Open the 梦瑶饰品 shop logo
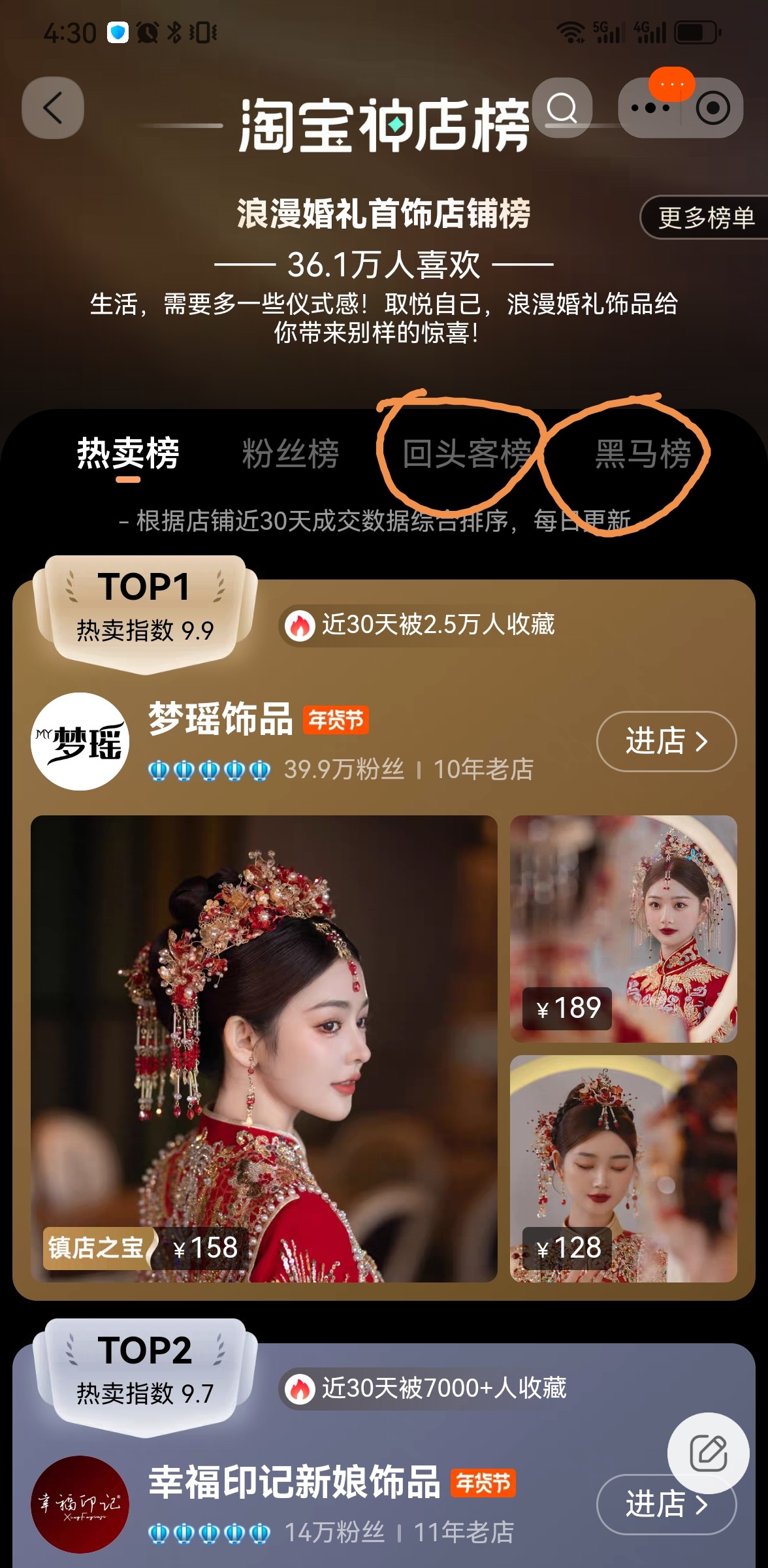Viewport: 768px width, 1568px height. (x=80, y=742)
